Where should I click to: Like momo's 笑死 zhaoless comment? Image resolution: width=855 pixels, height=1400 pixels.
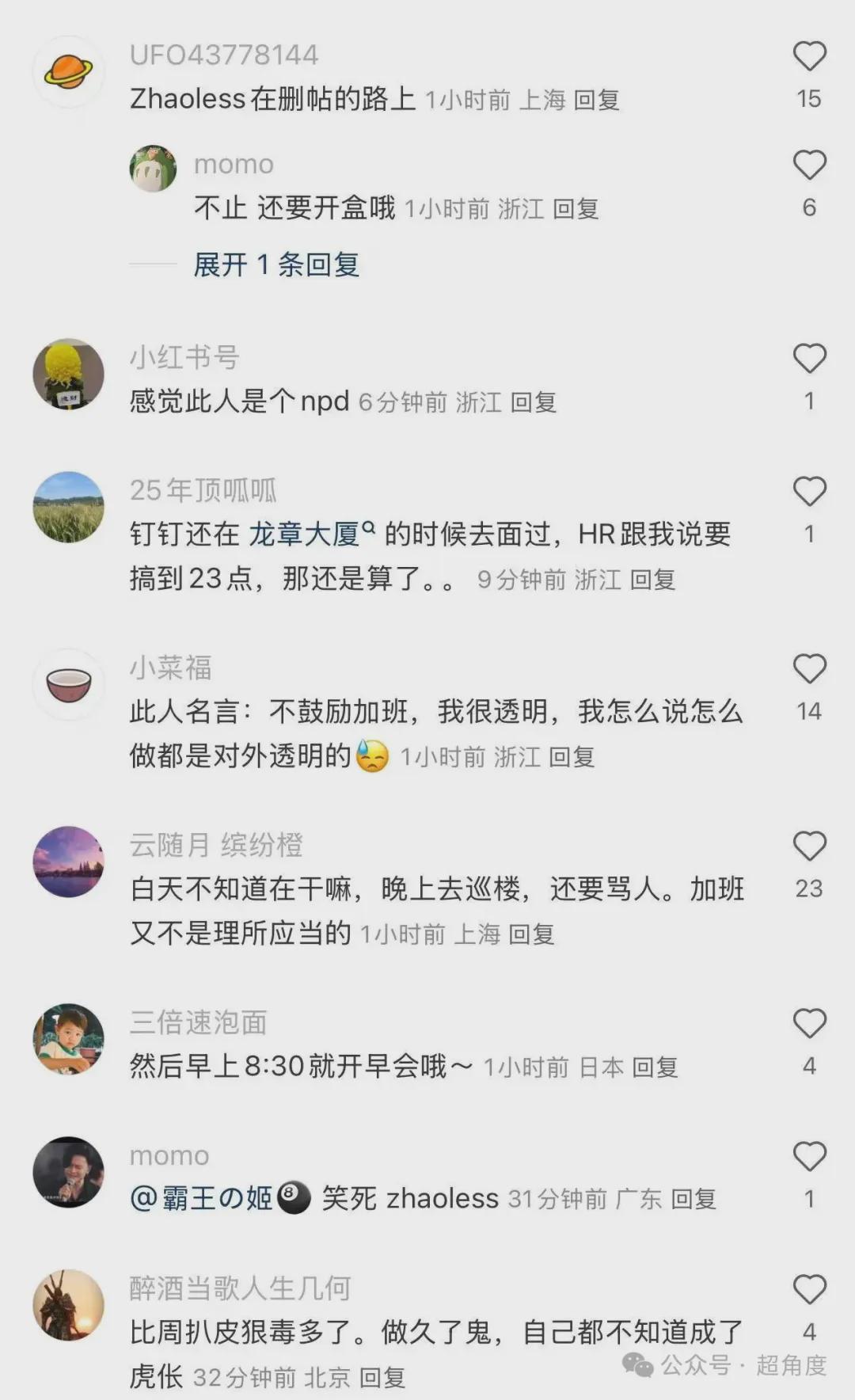(x=809, y=1158)
